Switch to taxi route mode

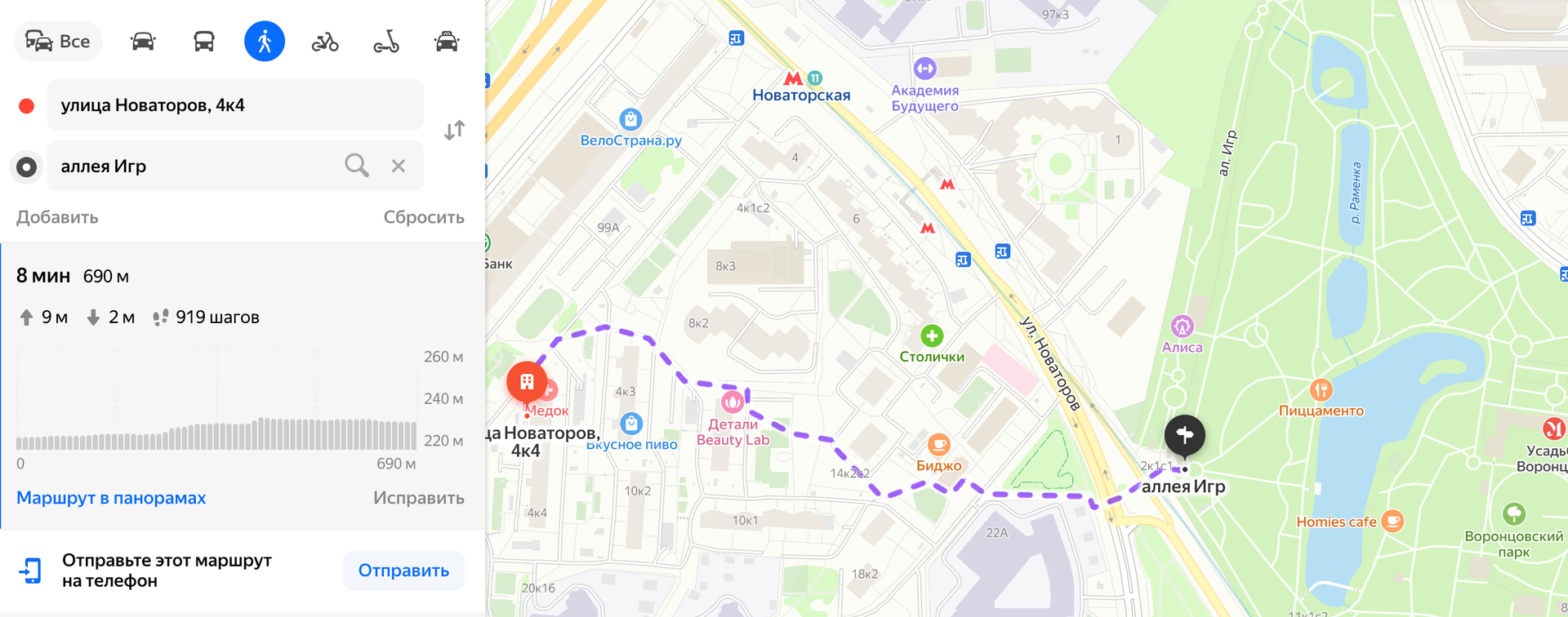point(447,42)
